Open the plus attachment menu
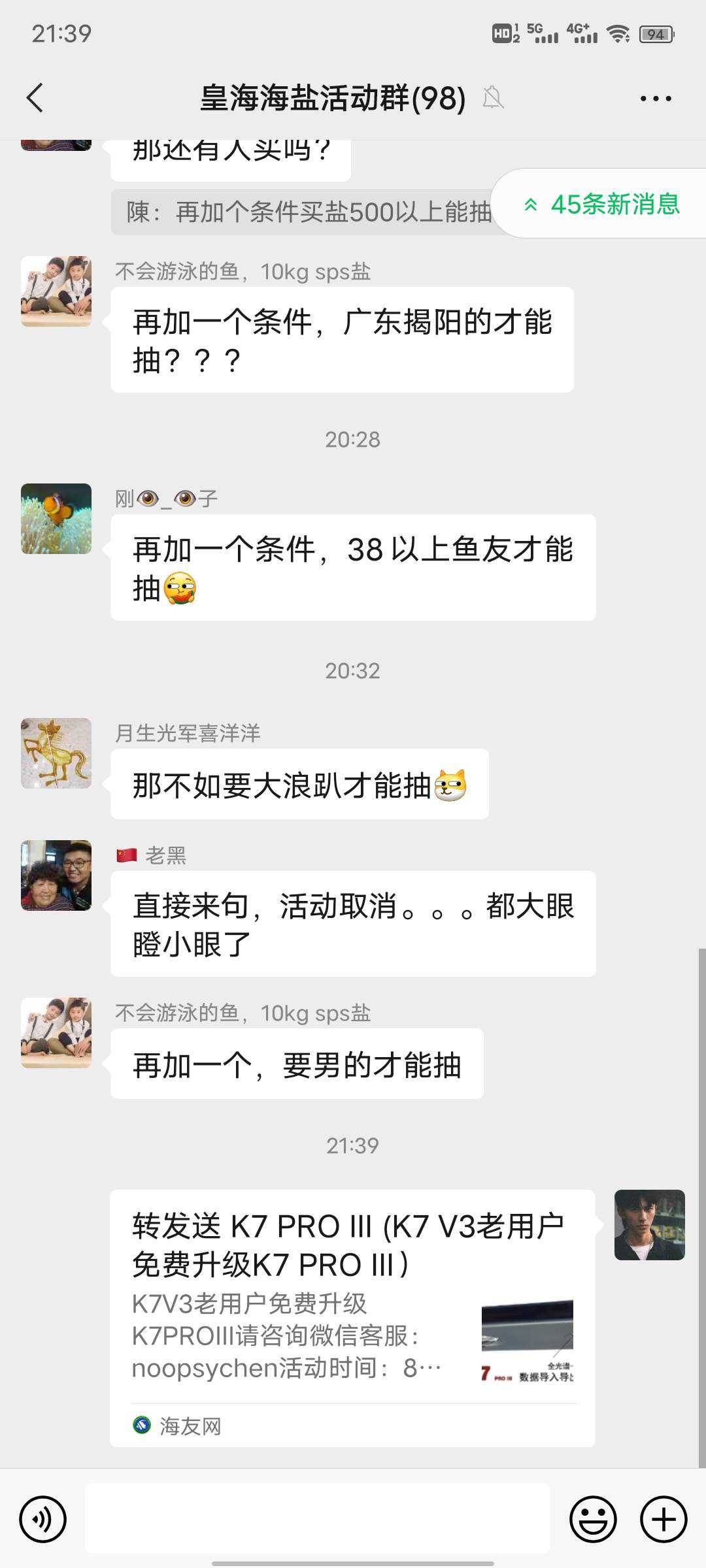Screen dimensions: 706x1568 coord(664,1519)
